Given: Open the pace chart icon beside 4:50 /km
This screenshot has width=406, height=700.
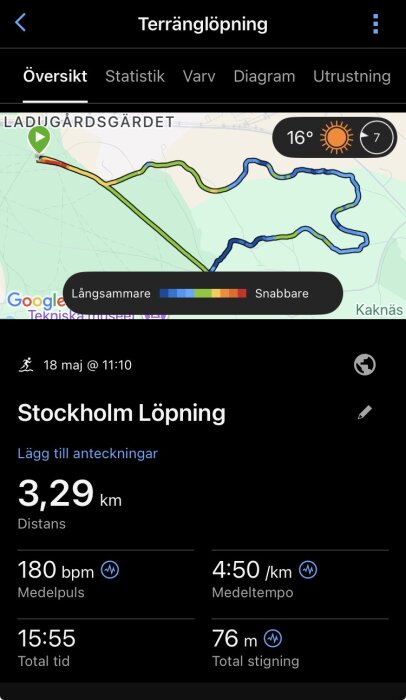Looking at the screenshot, I should click(308, 570).
